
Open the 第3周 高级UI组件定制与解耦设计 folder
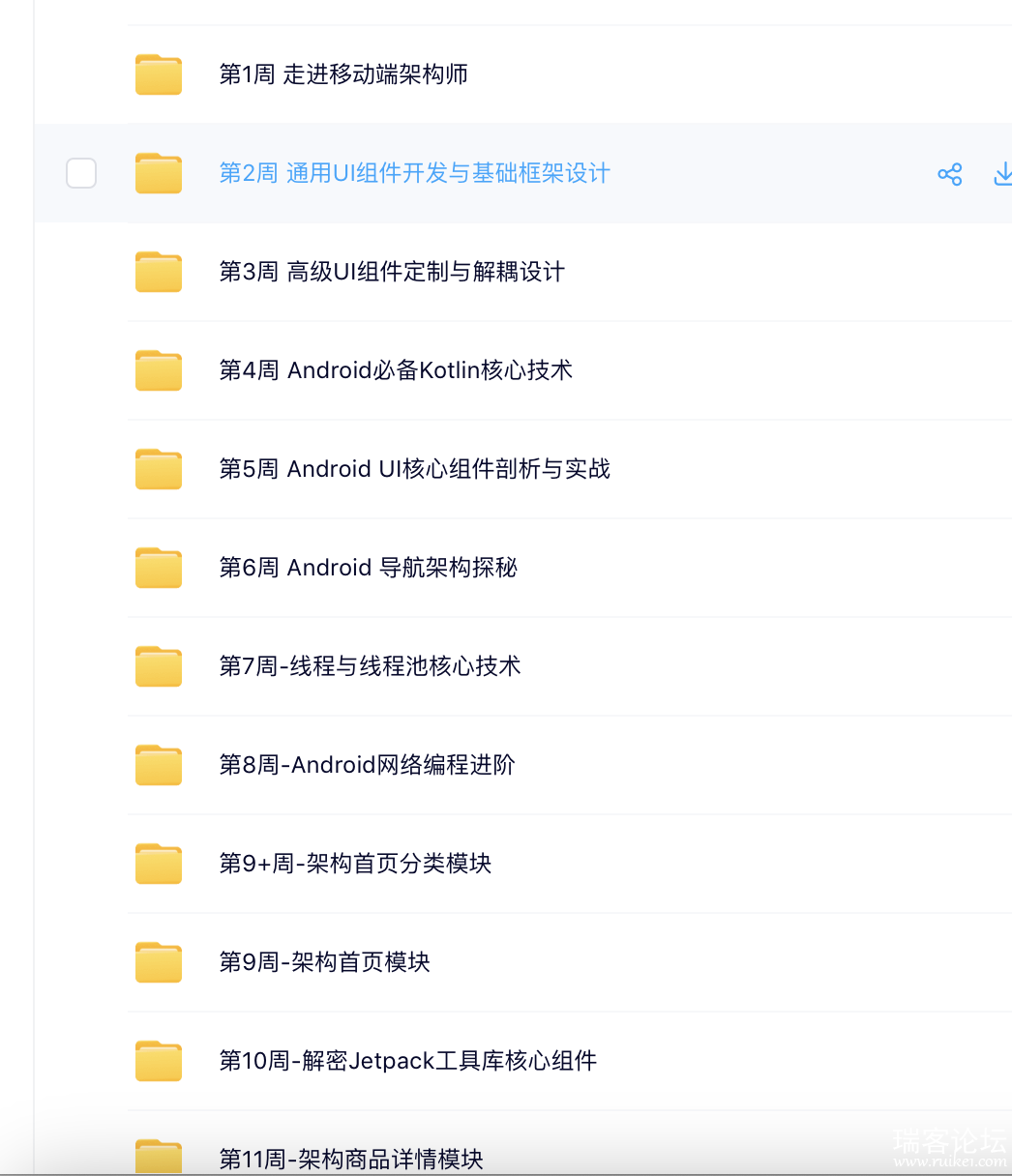[x=392, y=272]
